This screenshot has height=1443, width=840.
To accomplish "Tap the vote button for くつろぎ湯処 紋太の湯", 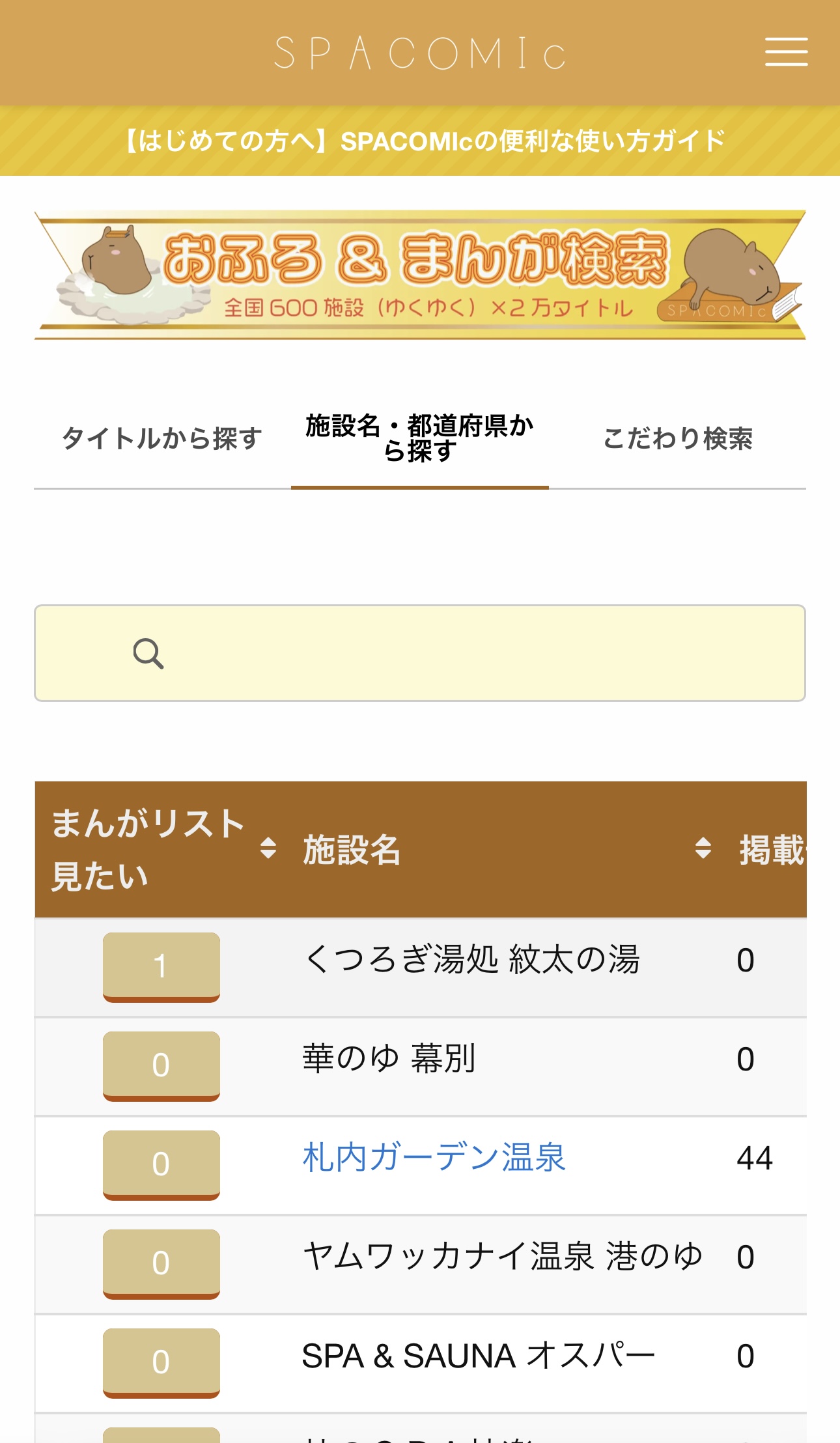I will 161,967.
